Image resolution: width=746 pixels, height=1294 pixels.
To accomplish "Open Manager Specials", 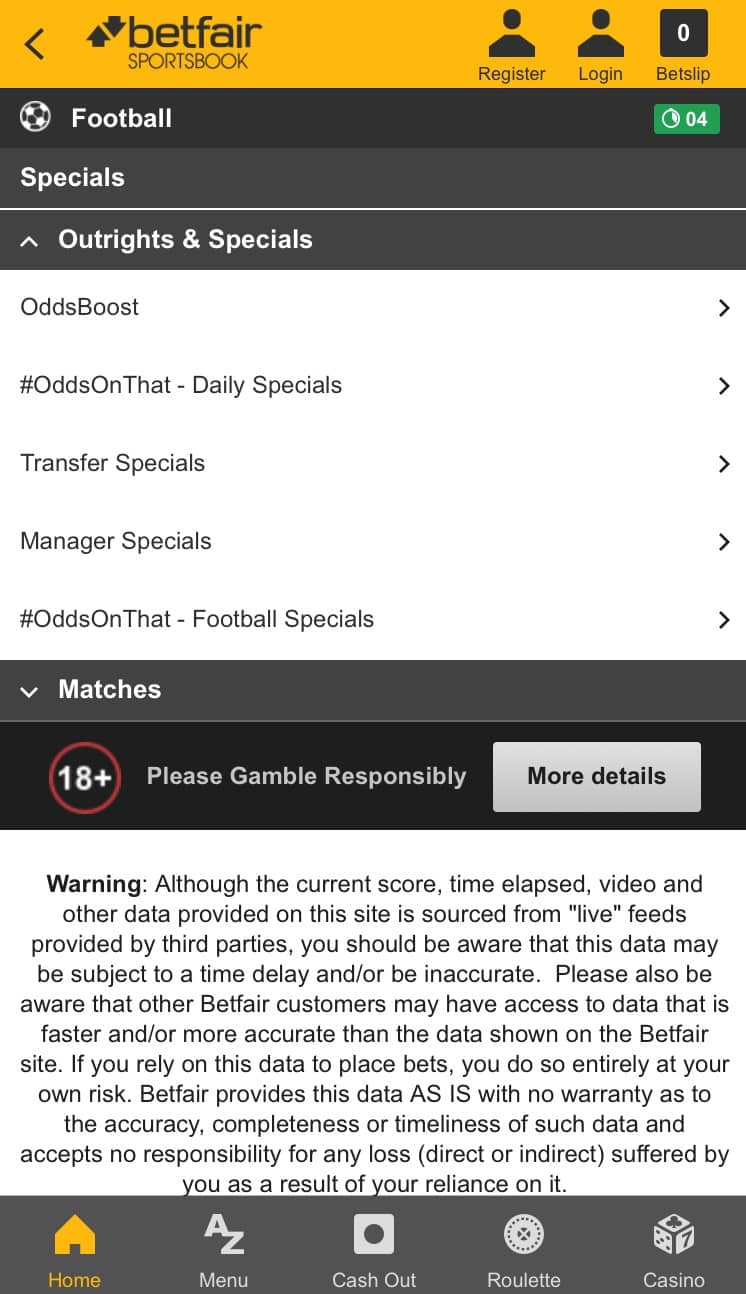I will coord(373,542).
